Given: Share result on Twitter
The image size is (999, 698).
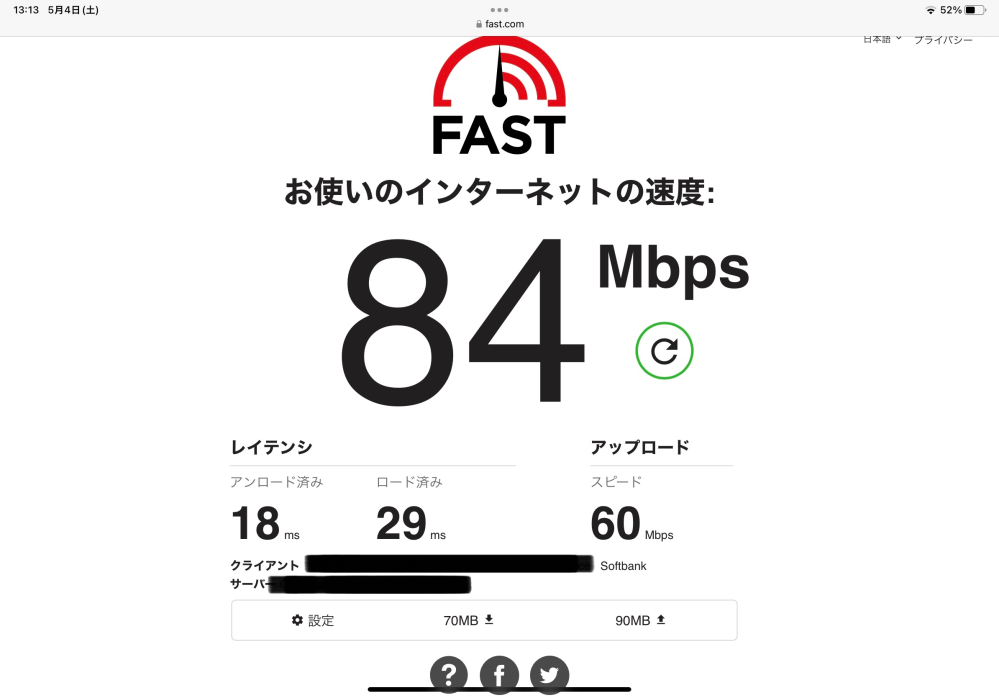Looking at the screenshot, I should click(549, 675).
